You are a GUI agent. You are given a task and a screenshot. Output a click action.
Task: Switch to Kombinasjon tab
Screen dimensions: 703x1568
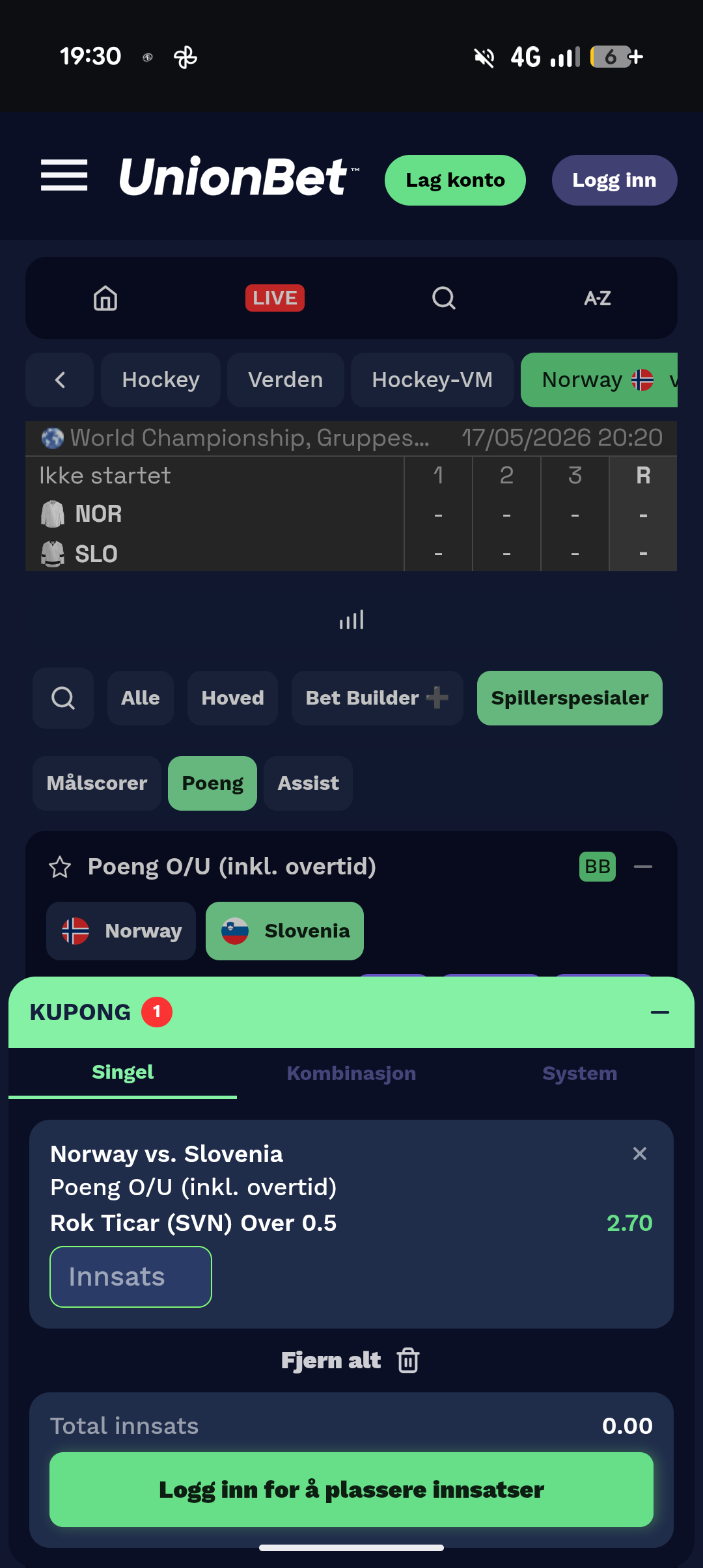pyautogui.click(x=351, y=1073)
